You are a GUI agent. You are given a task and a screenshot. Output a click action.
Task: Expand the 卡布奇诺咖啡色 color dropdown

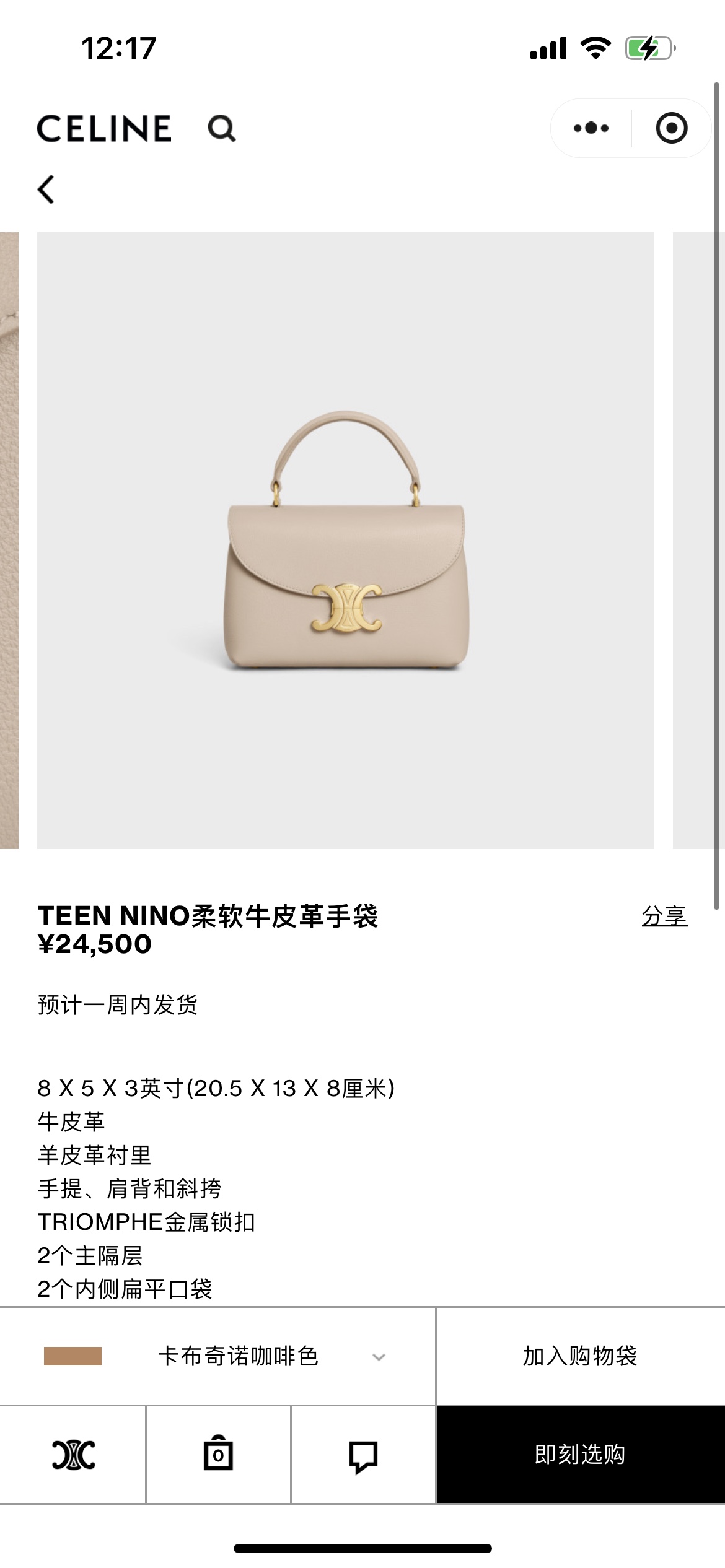coord(217,1356)
